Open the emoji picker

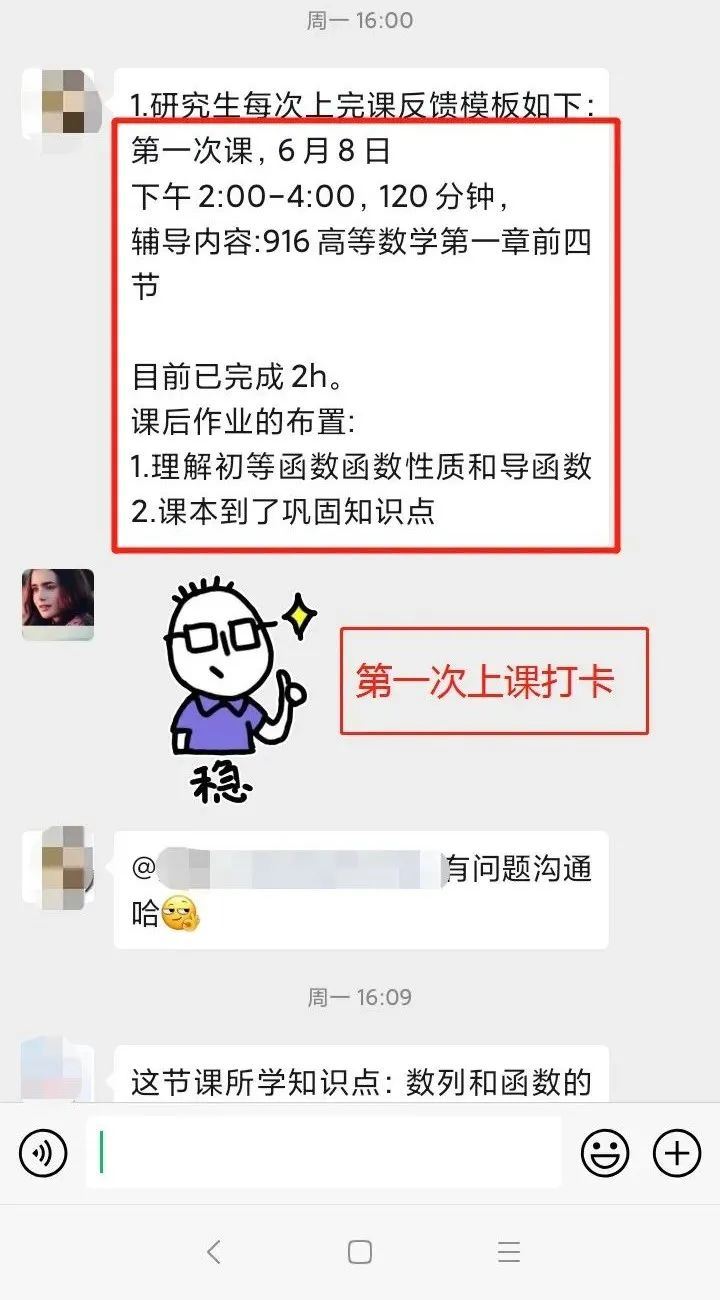(605, 1154)
